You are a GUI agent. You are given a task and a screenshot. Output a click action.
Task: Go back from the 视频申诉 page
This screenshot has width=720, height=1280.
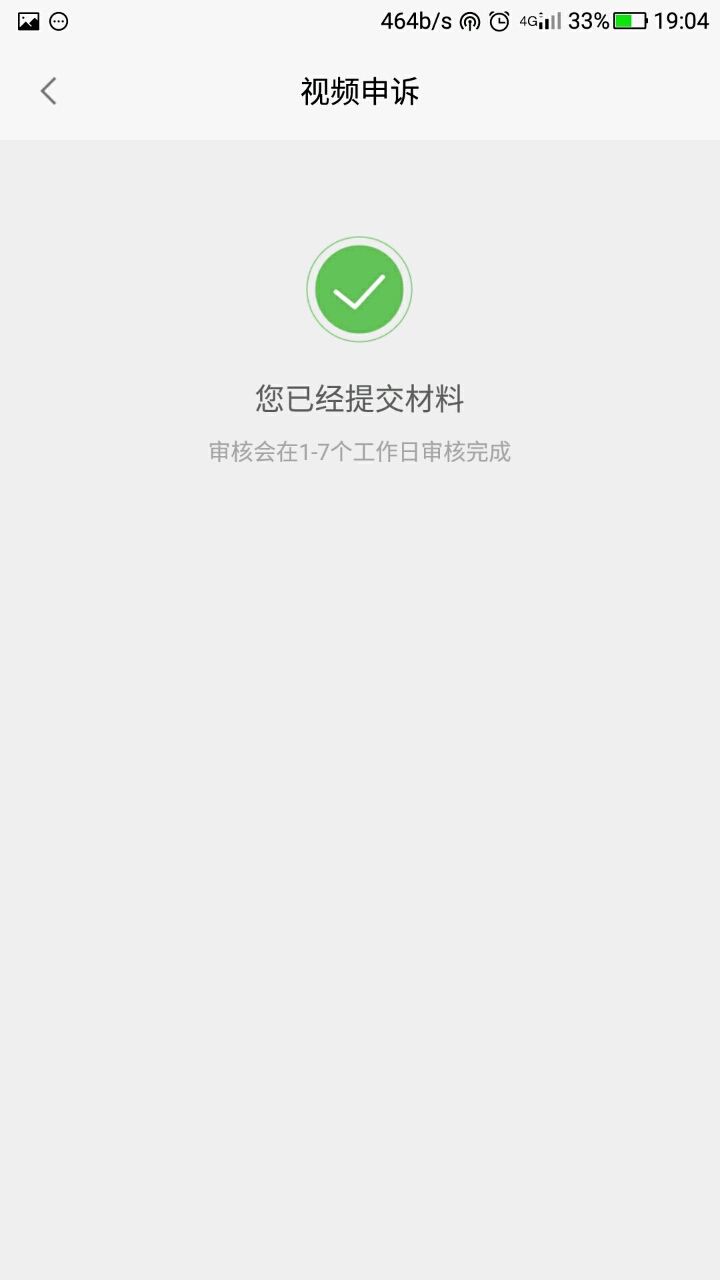click(x=48, y=92)
